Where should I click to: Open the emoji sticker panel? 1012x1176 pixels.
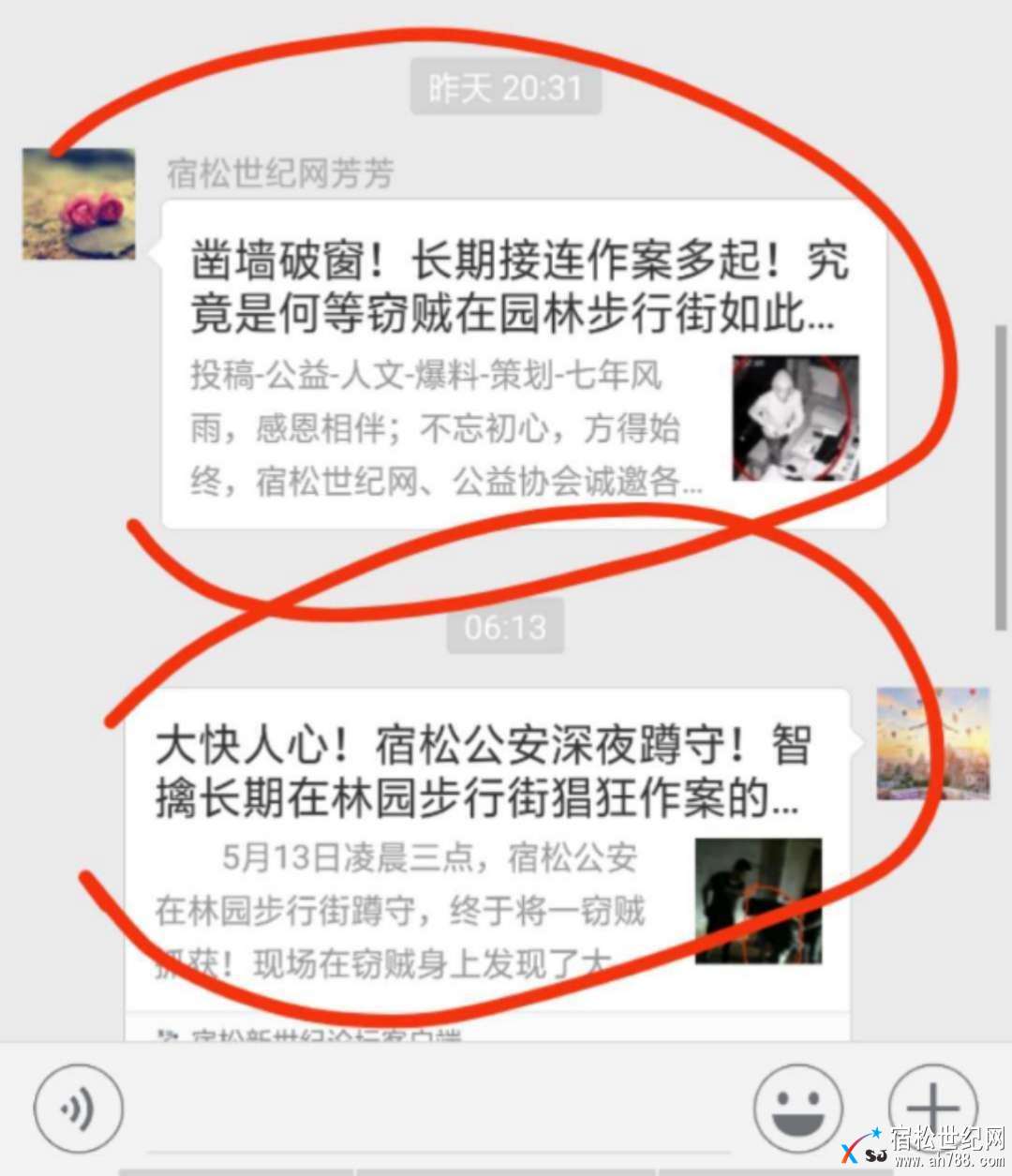coord(797,1110)
